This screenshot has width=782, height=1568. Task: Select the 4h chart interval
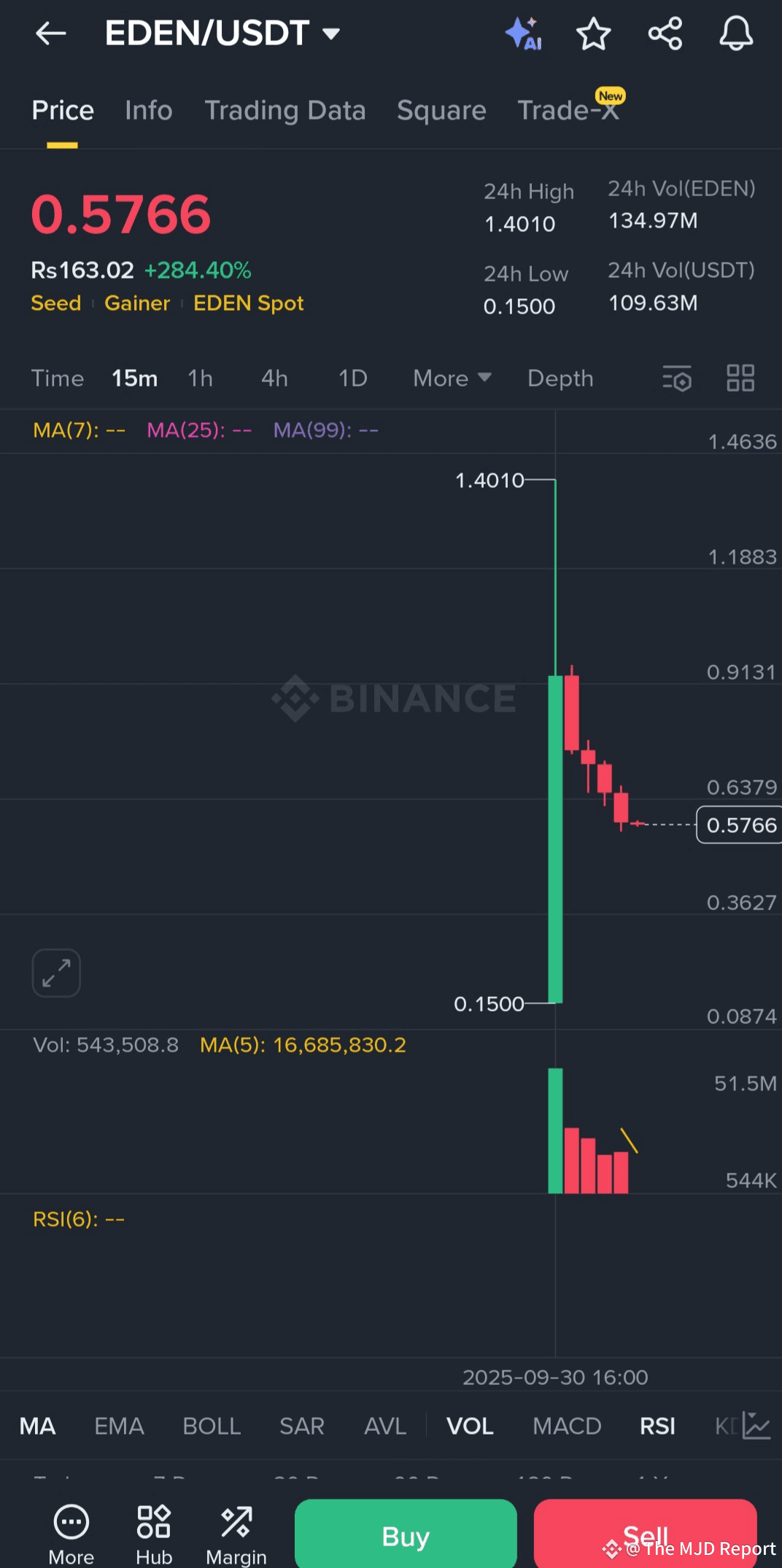(x=275, y=379)
